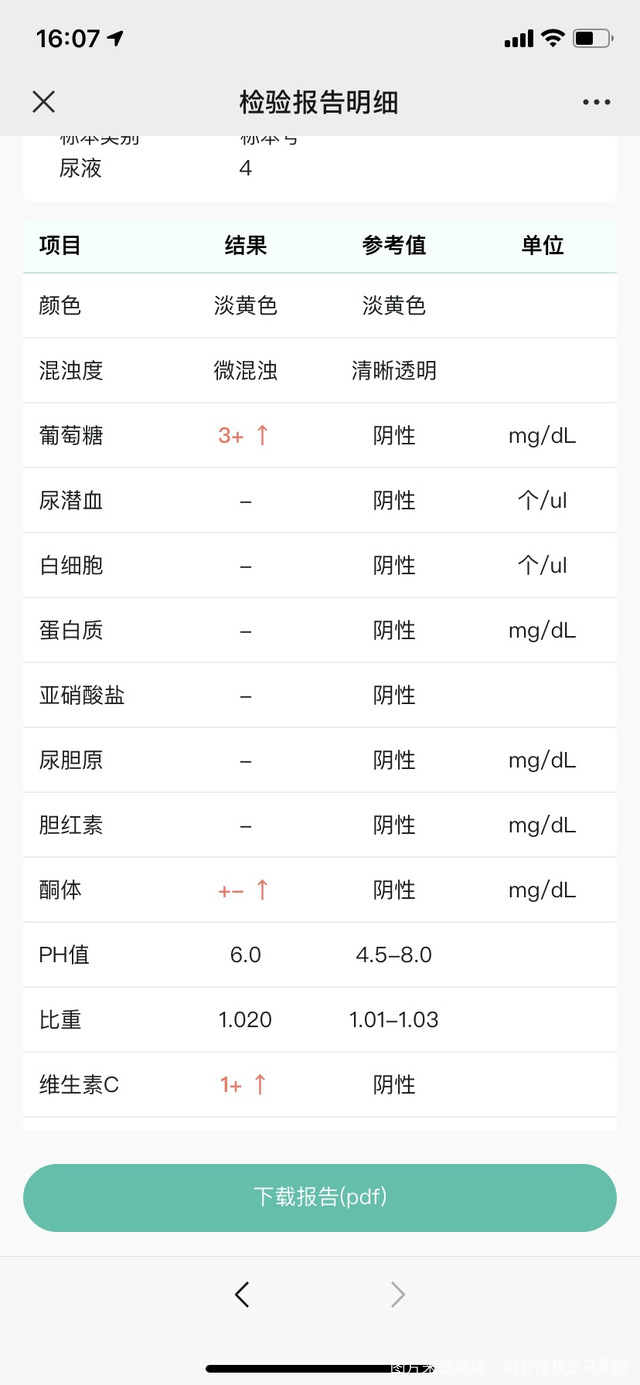
Task: Tap 下载报告(pdf) to download the report
Action: click(320, 1197)
